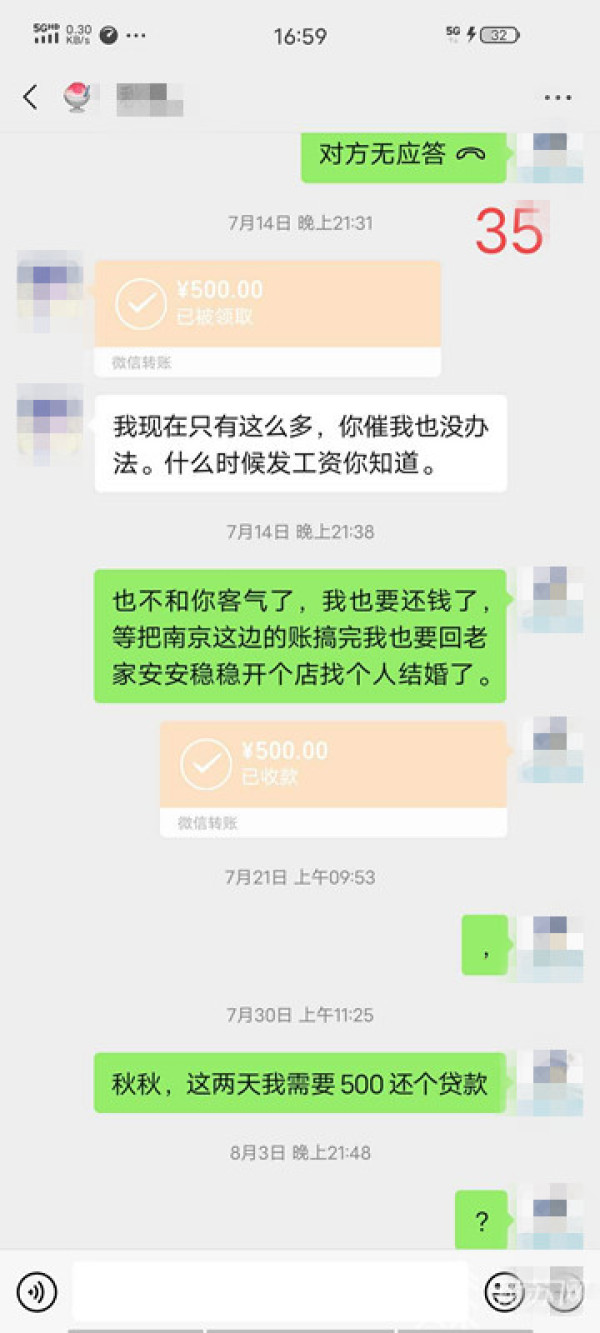600x1333 pixels.
Task: Open the emoji picker
Action: (x=504, y=1292)
